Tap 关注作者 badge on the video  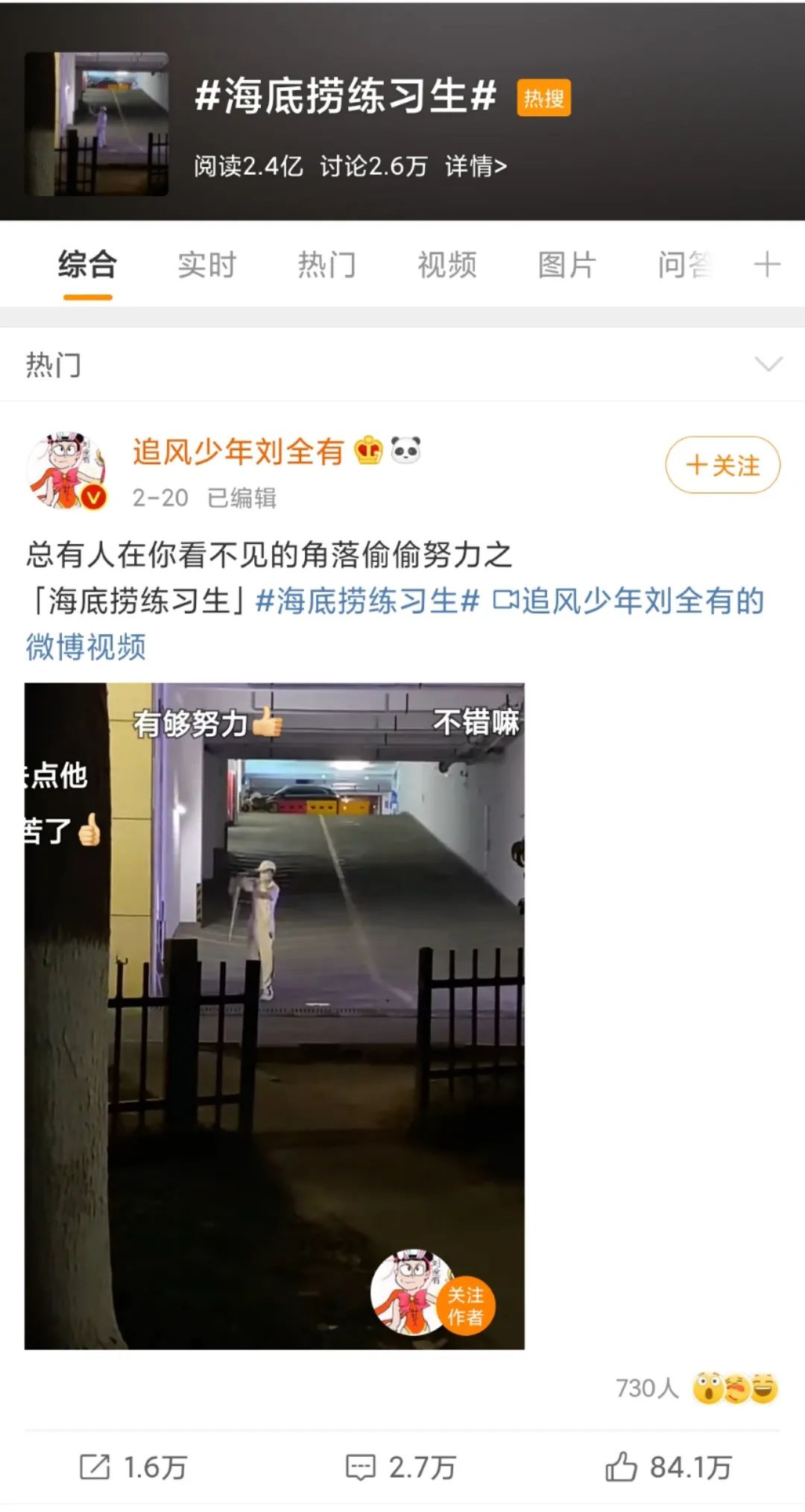click(465, 1306)
